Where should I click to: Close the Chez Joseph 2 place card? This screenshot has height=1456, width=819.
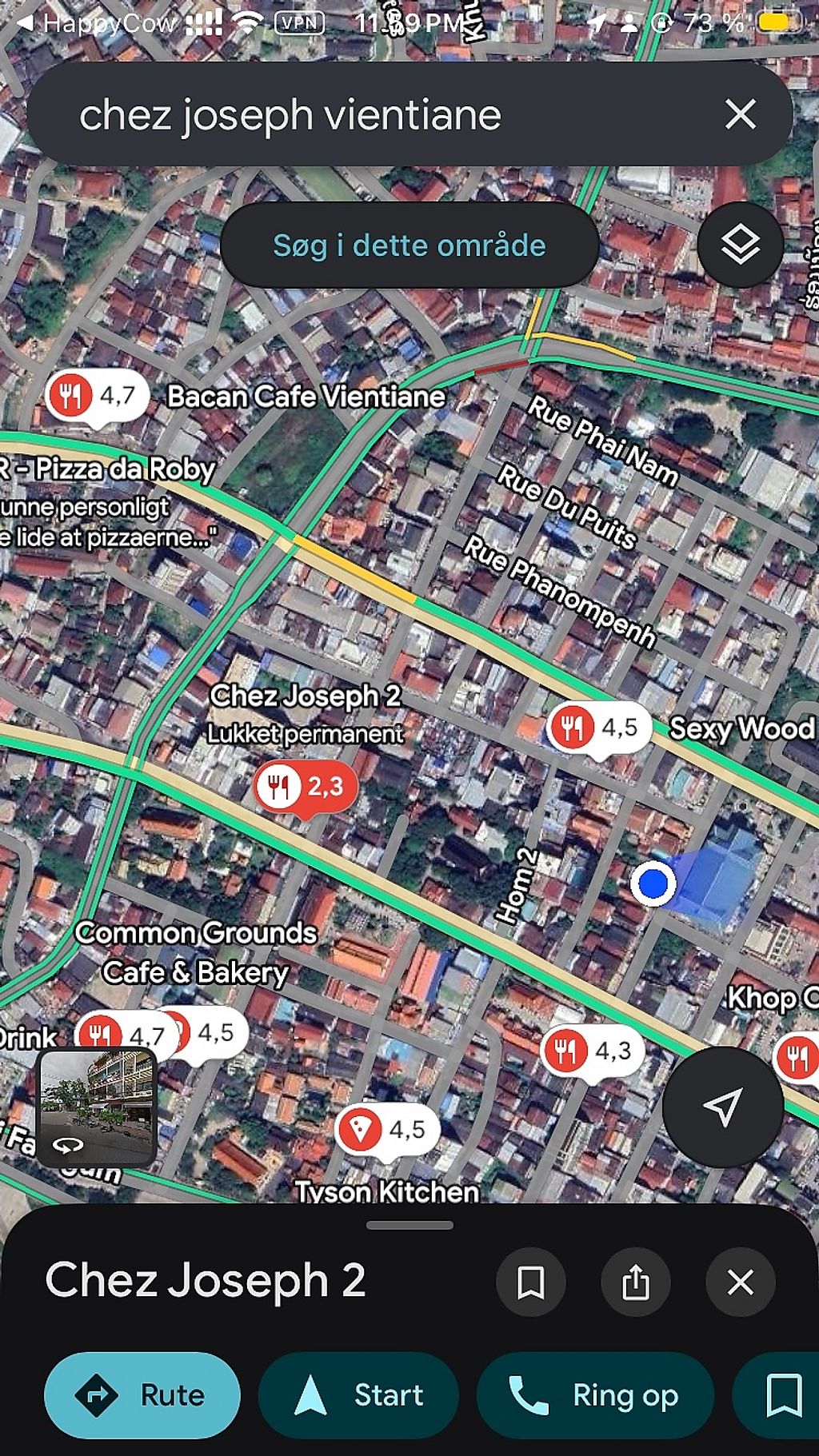coord(740,1282)
